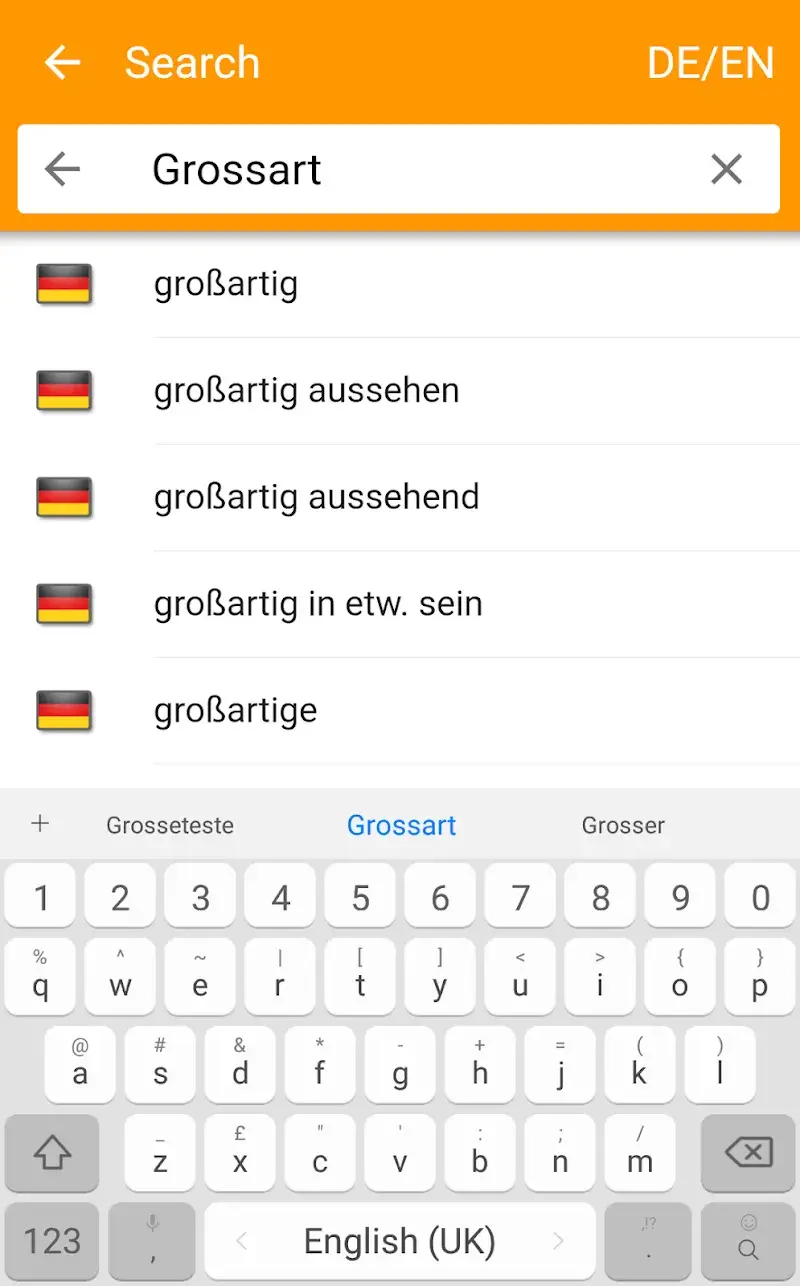Image resolution: width=800 pixels, height=1286 pixels.
Task: Tap the right arrow on the spacebar
Action: tap(560, 1241)
